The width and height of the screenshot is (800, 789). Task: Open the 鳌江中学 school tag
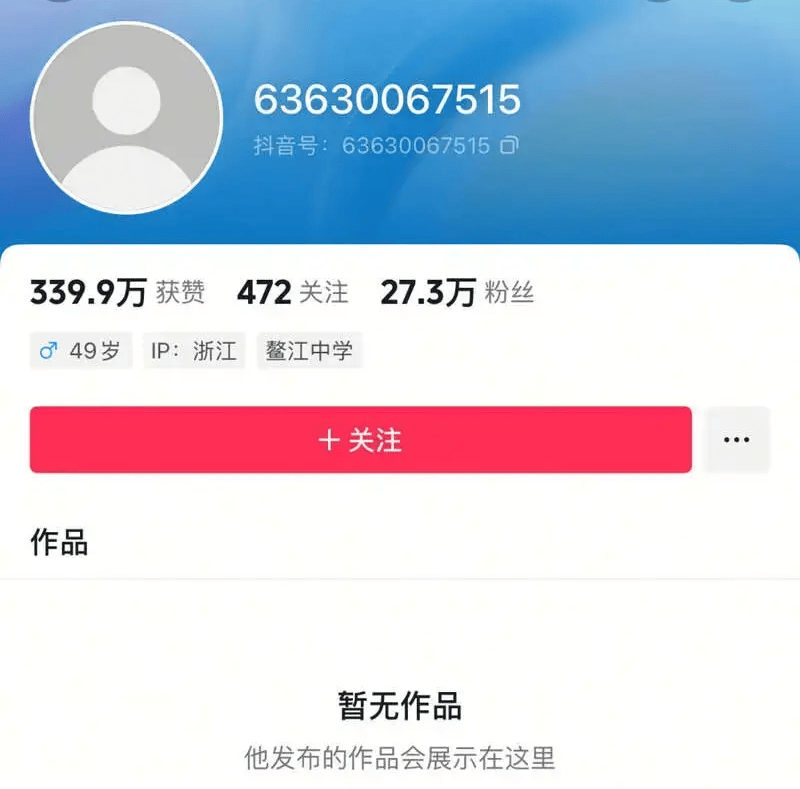click(x=309, y=351)
